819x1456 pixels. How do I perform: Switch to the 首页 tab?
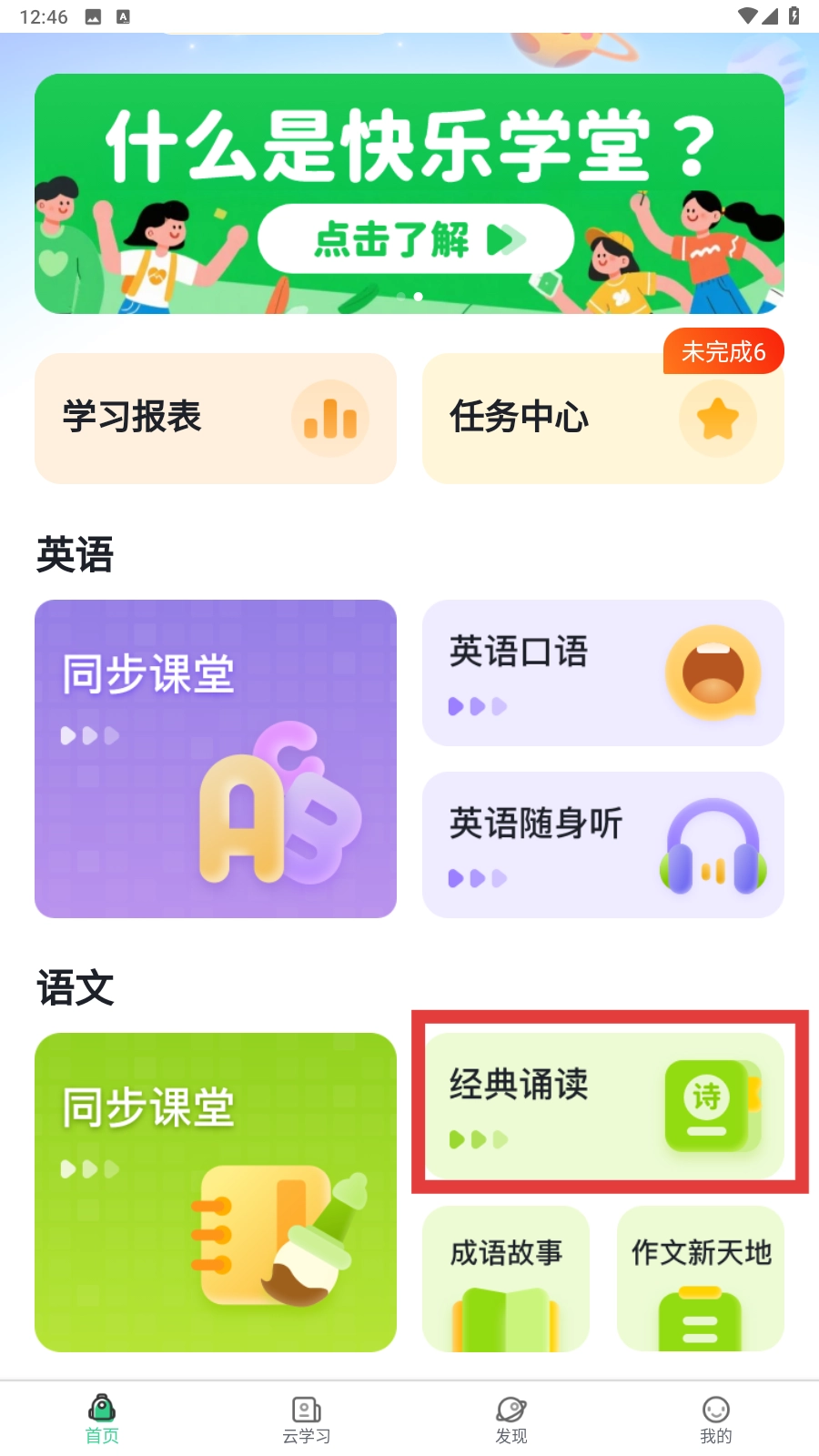(102, 1419)
